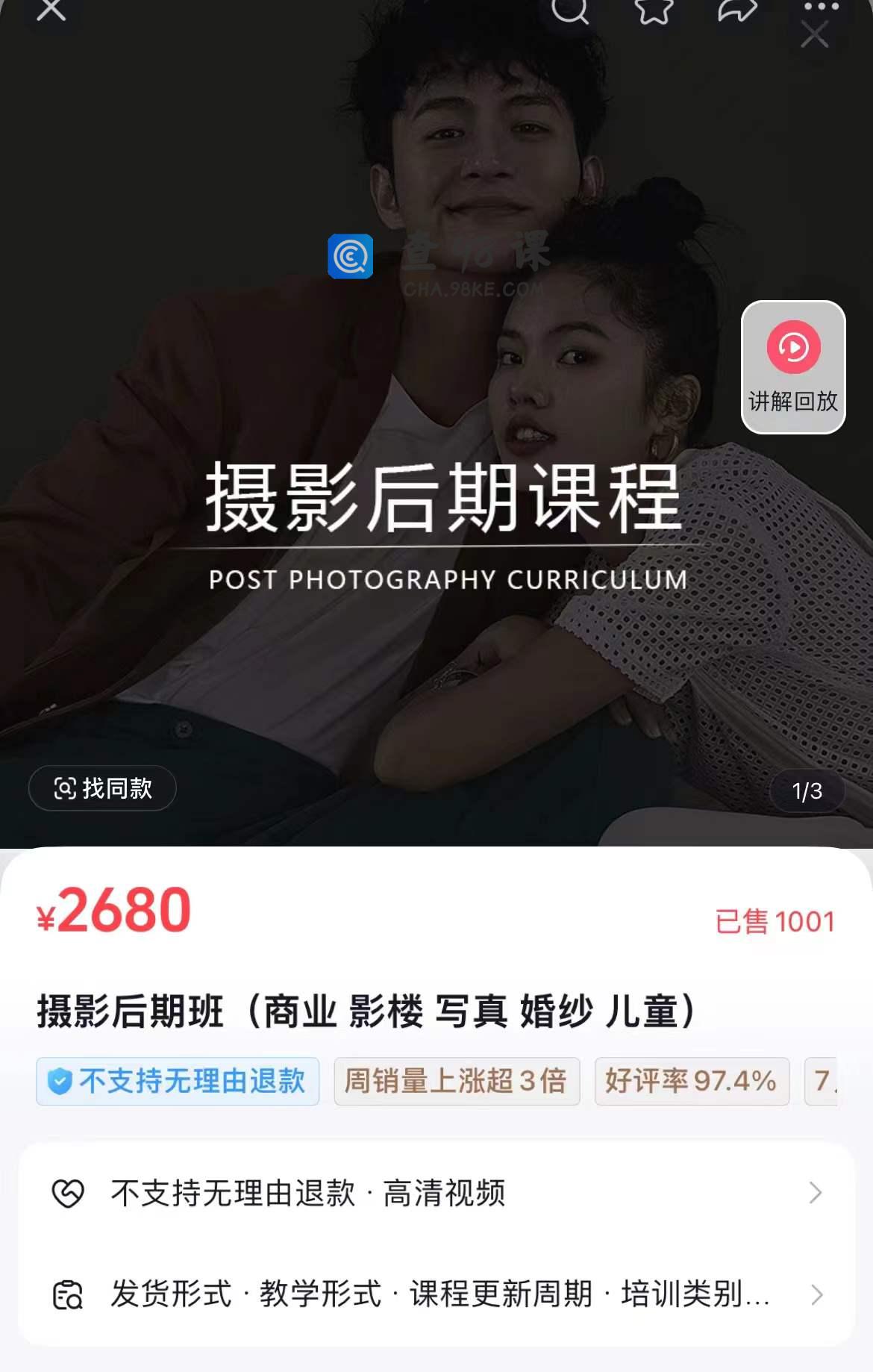Favorite this course with the star icon
873x1372 pixels.
[x=653, y=9]
